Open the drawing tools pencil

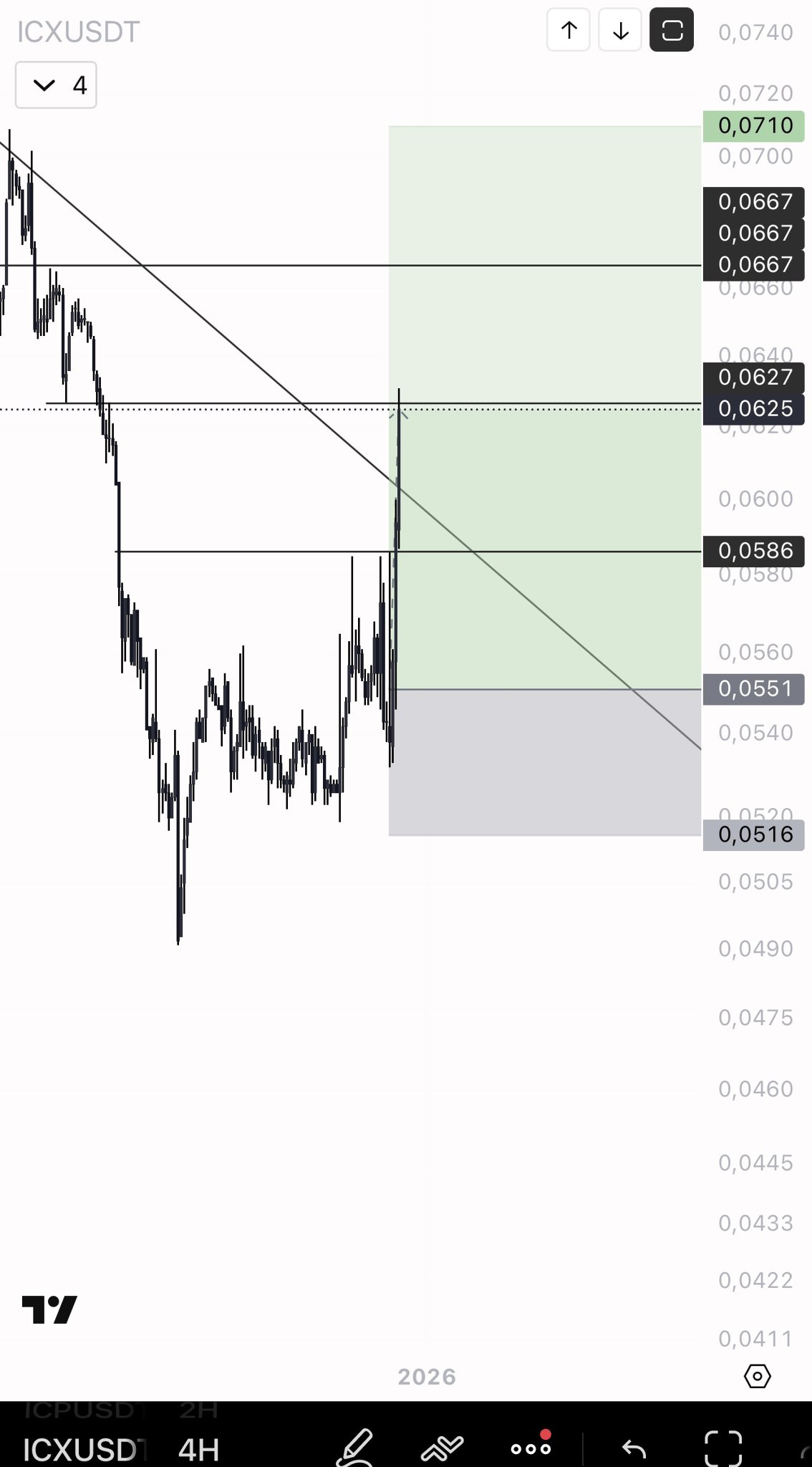pyautogui.click(x=355, y=1448)
